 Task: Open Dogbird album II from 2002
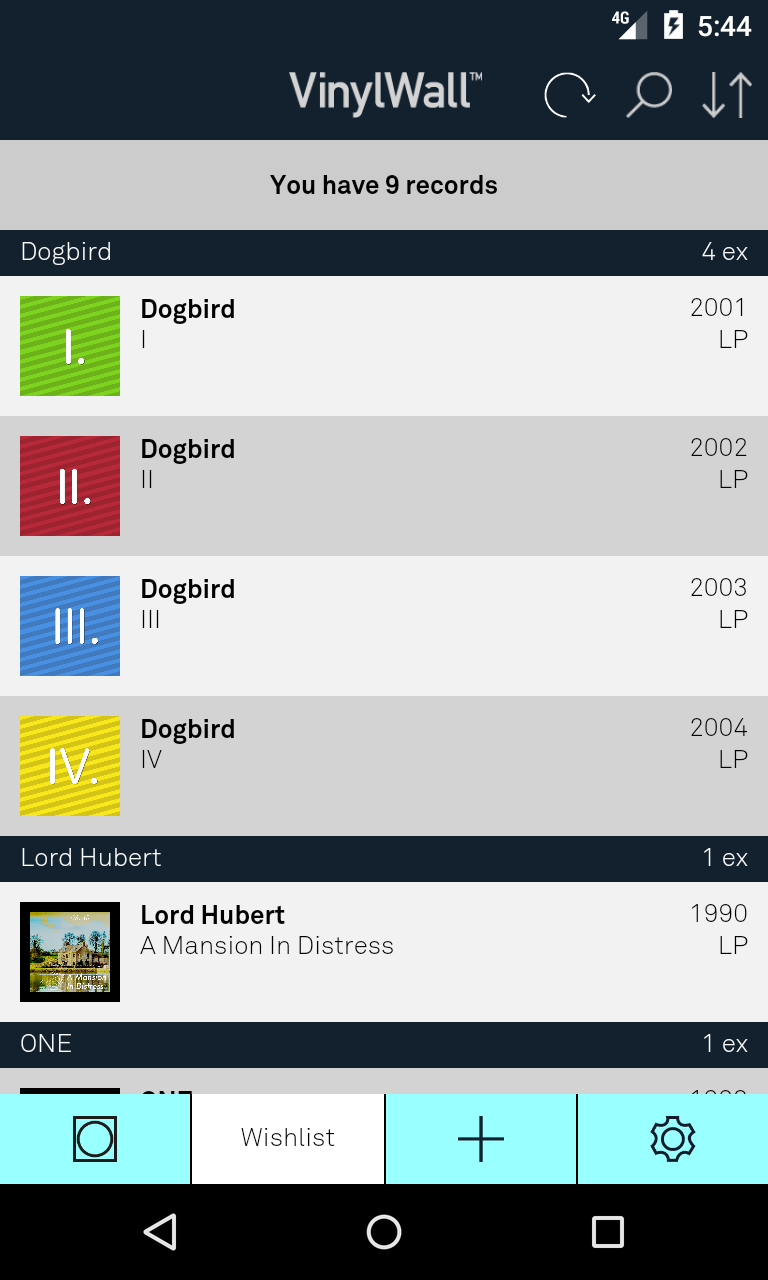tap(384, 486)
